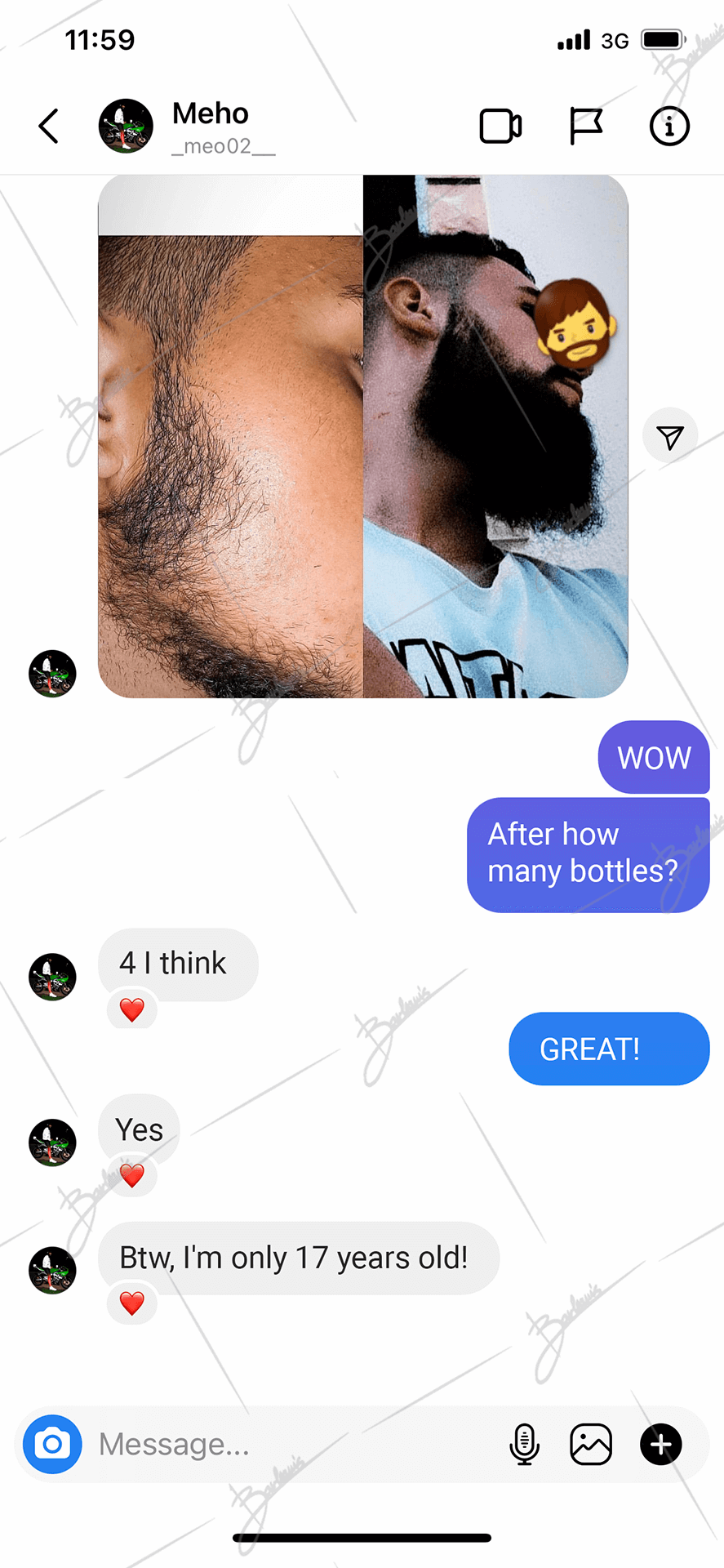Focus the Message text field
The image size is (724, 1568).
point(294,1444)
